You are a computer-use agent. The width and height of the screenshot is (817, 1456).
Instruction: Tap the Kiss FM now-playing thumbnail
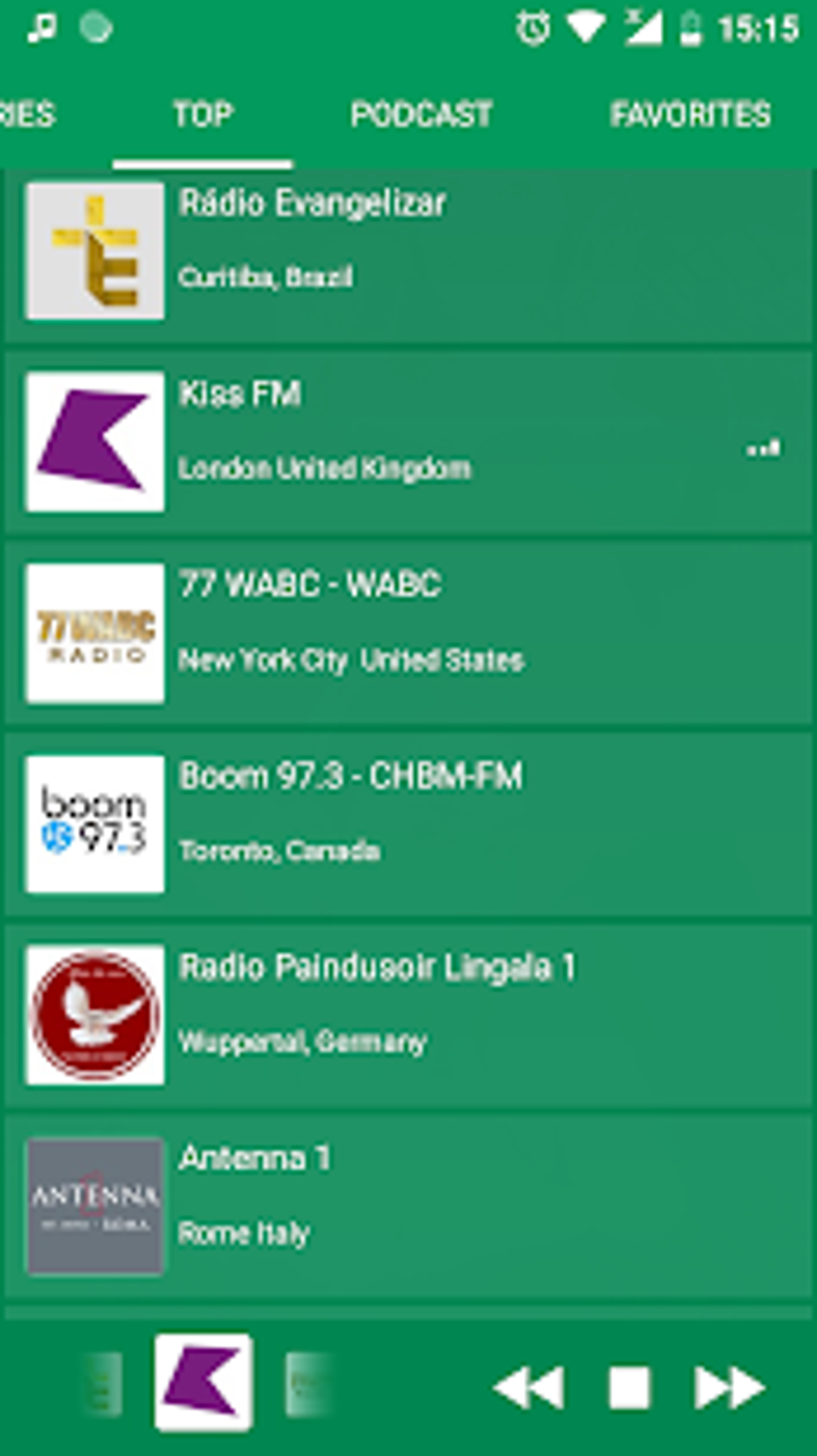[203, 1382]
